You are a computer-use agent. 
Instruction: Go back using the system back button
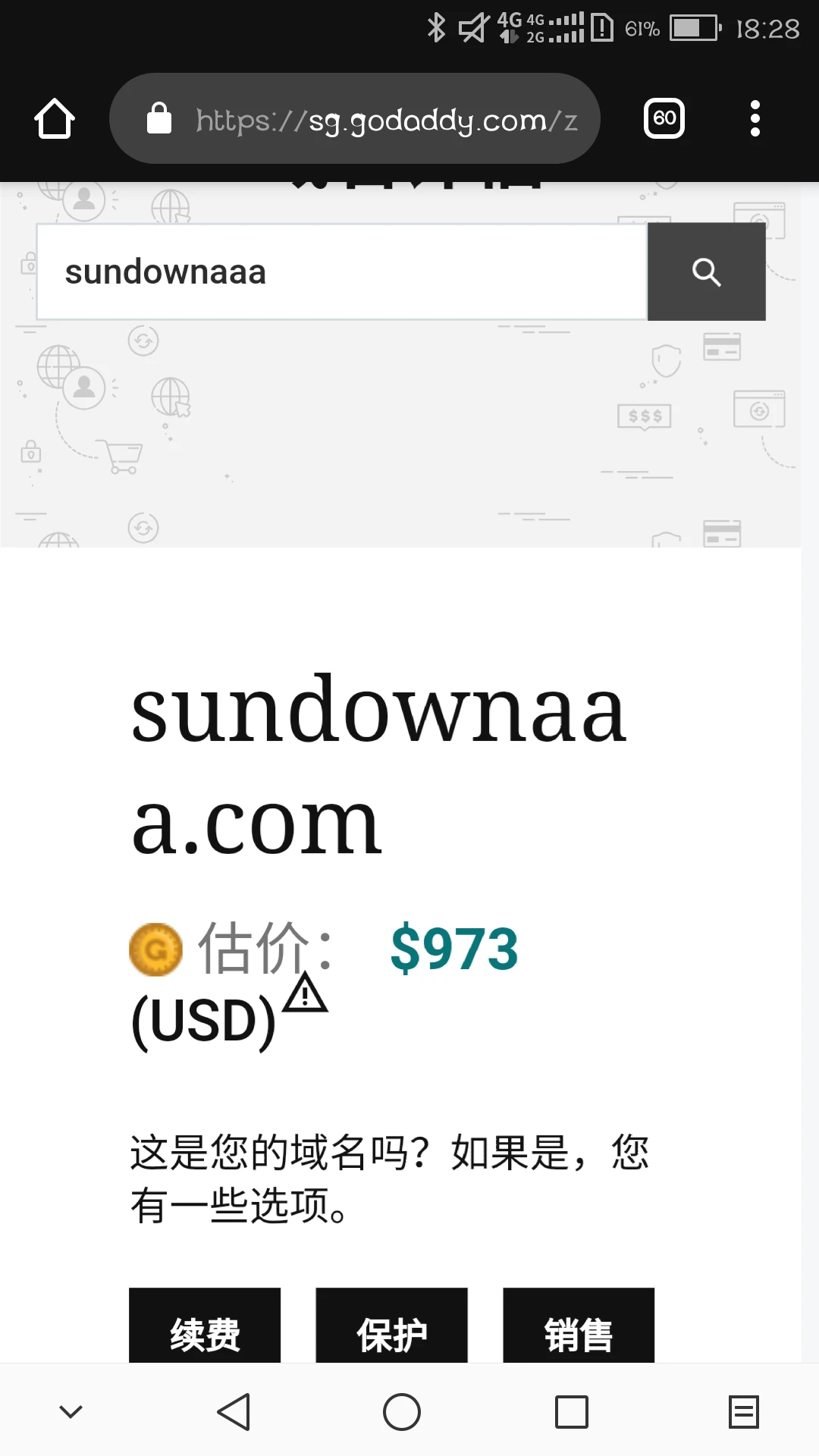(234, 1411)
